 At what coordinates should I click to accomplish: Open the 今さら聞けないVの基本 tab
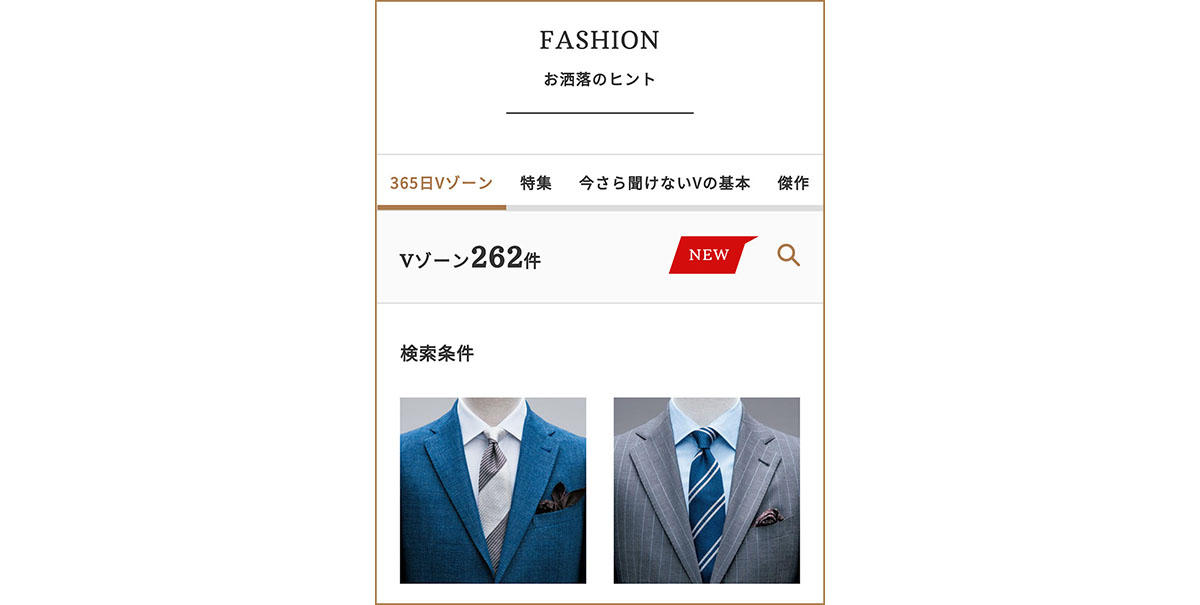click(664, 183)
